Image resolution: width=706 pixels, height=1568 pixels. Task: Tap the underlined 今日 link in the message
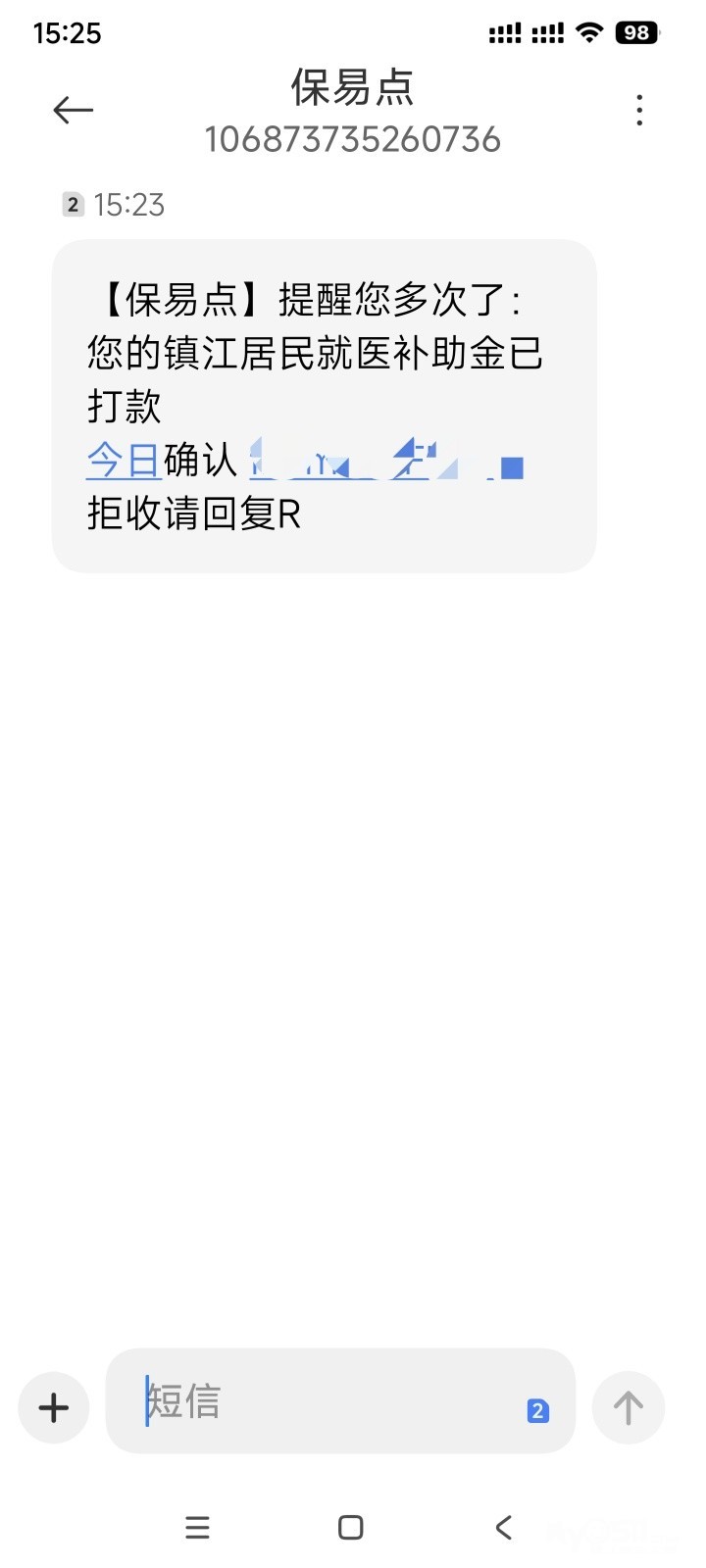124,460
